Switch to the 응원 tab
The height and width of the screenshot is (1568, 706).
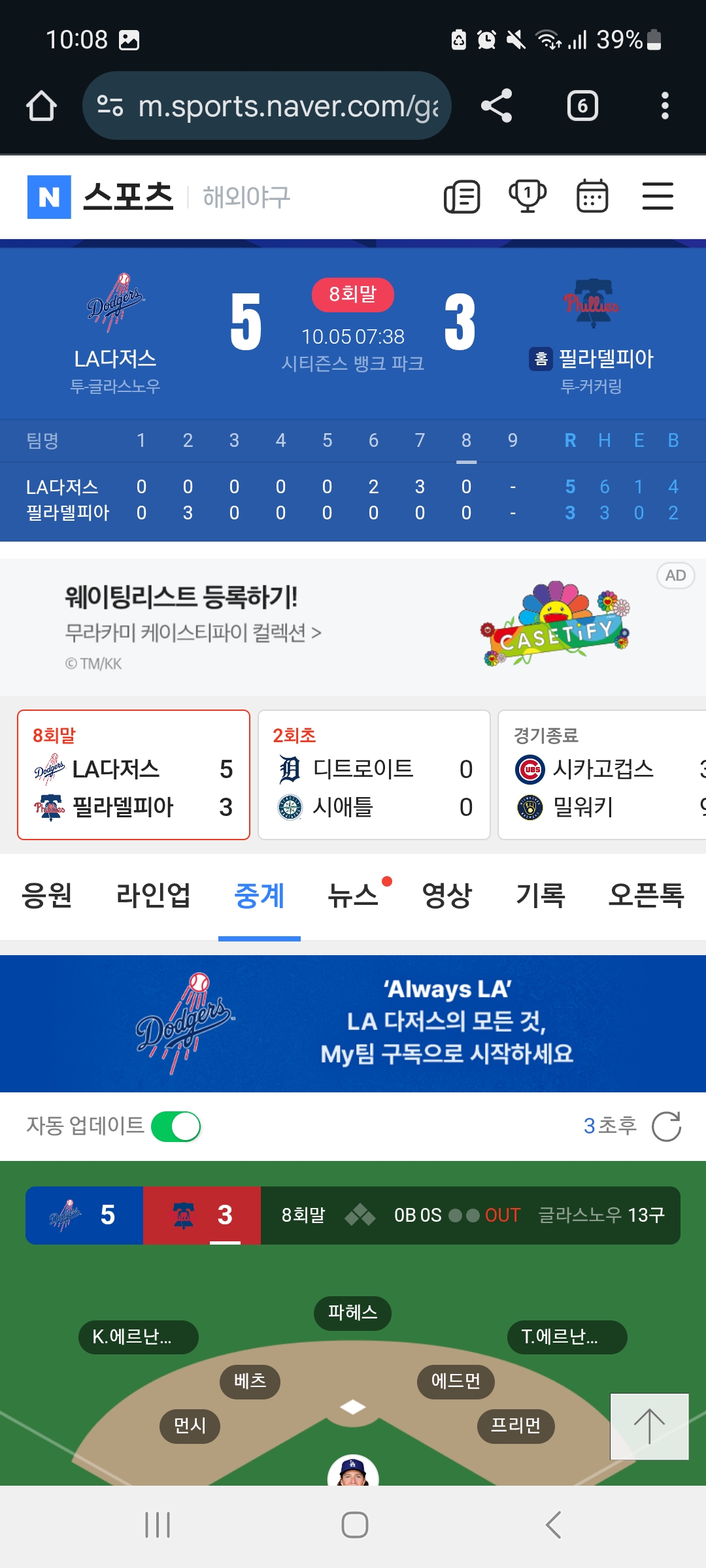(46, 895)
